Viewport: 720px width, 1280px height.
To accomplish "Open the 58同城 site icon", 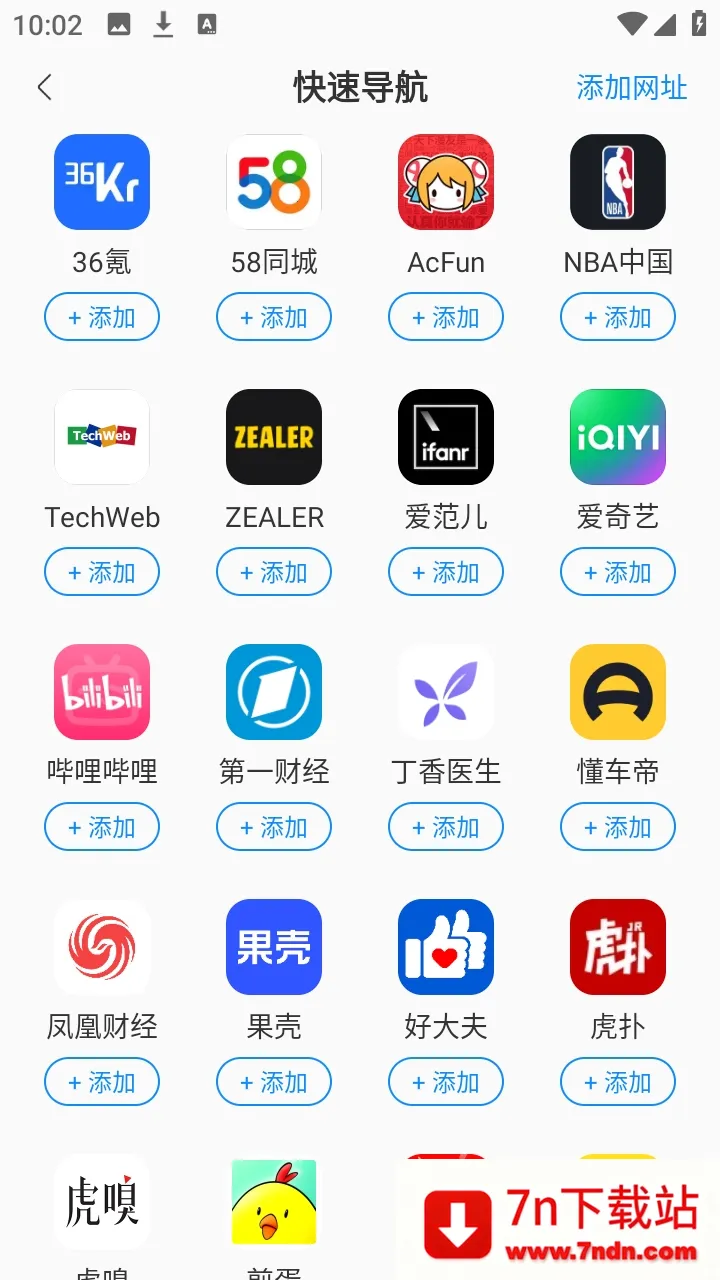I will pyautogui.click(x=273, y=181).
